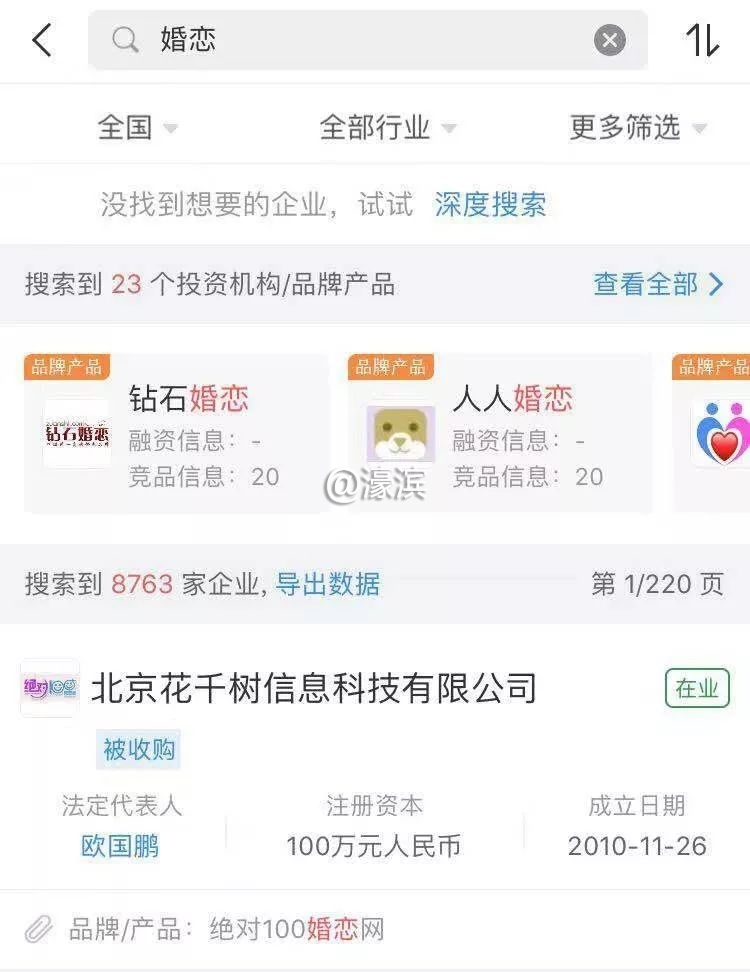This screenshot has height=972, width=750.
Task: View legal representative 欧国鹏
Action: coord(120,846)
